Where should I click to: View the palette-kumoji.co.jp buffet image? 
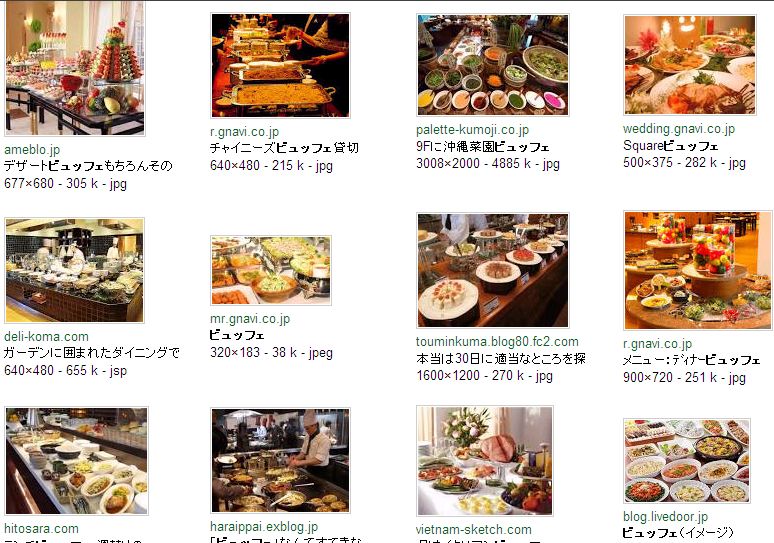click(x=492, y=65)
